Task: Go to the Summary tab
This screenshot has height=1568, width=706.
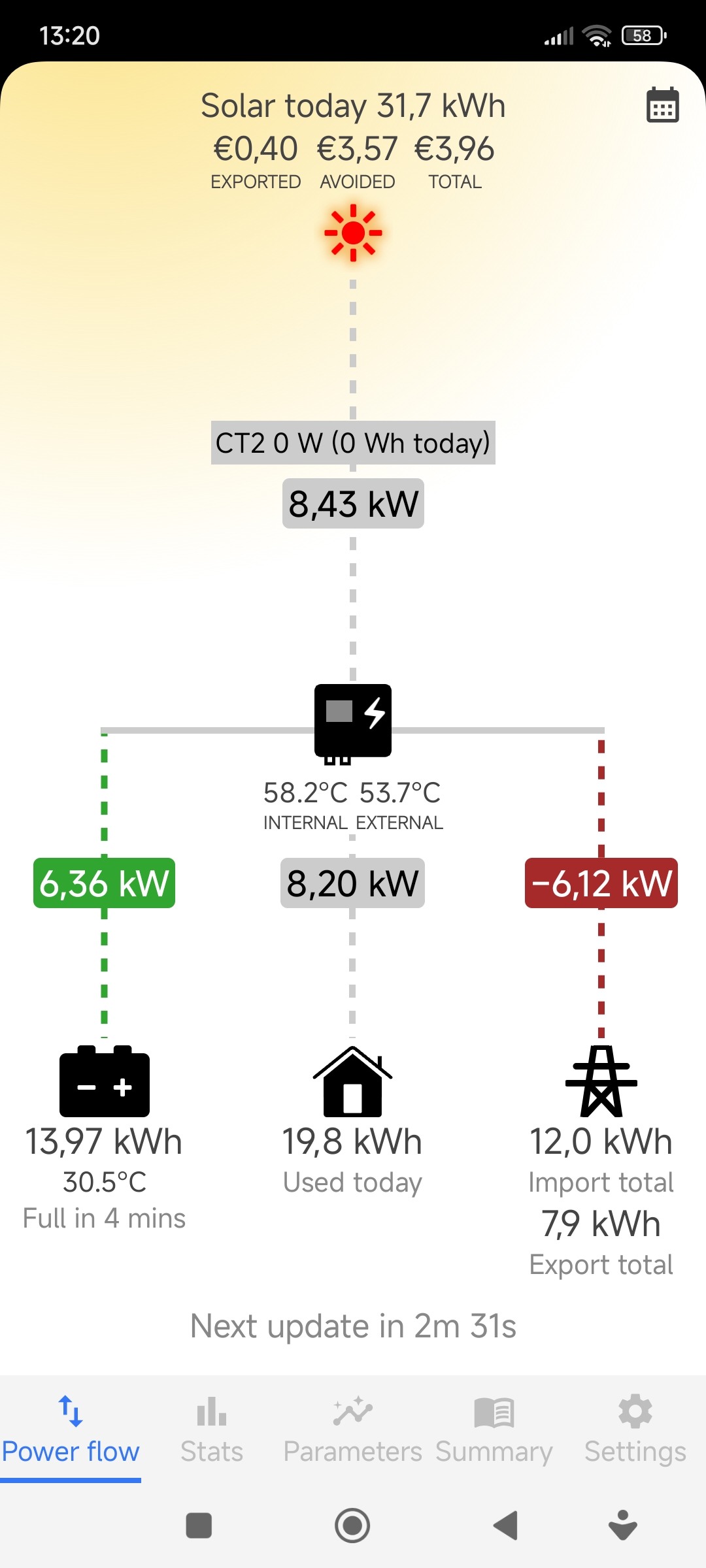Action: [x=494, y=1431]
